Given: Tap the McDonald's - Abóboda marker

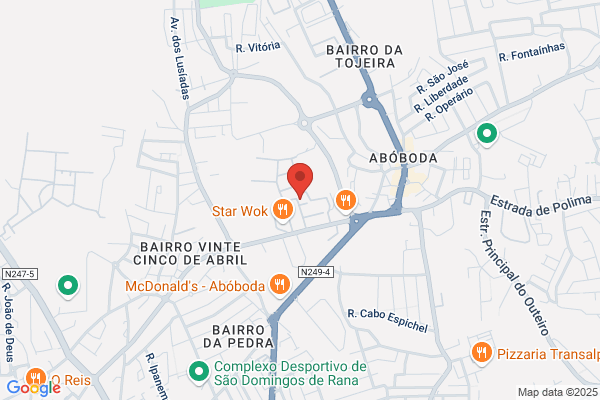Looking at the screenshot, I should point(280,285).
